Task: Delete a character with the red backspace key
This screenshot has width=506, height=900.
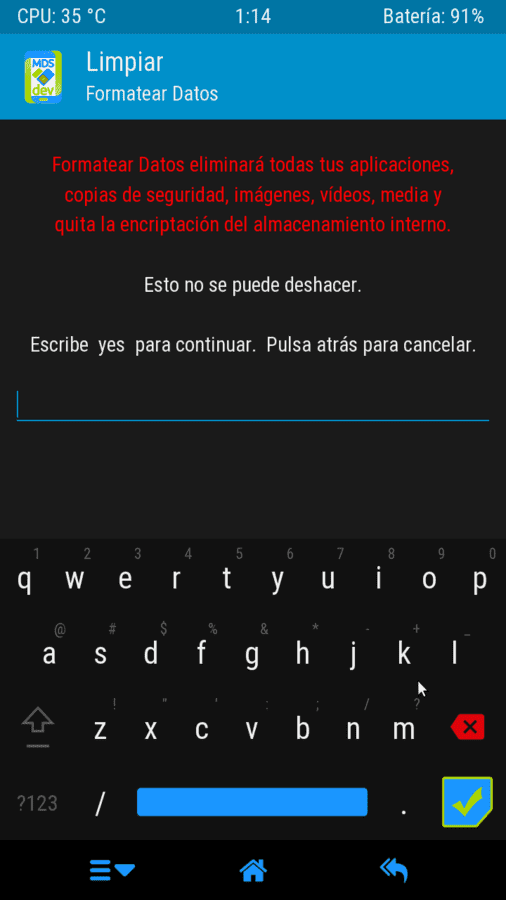Action: [x=468, y=727]
